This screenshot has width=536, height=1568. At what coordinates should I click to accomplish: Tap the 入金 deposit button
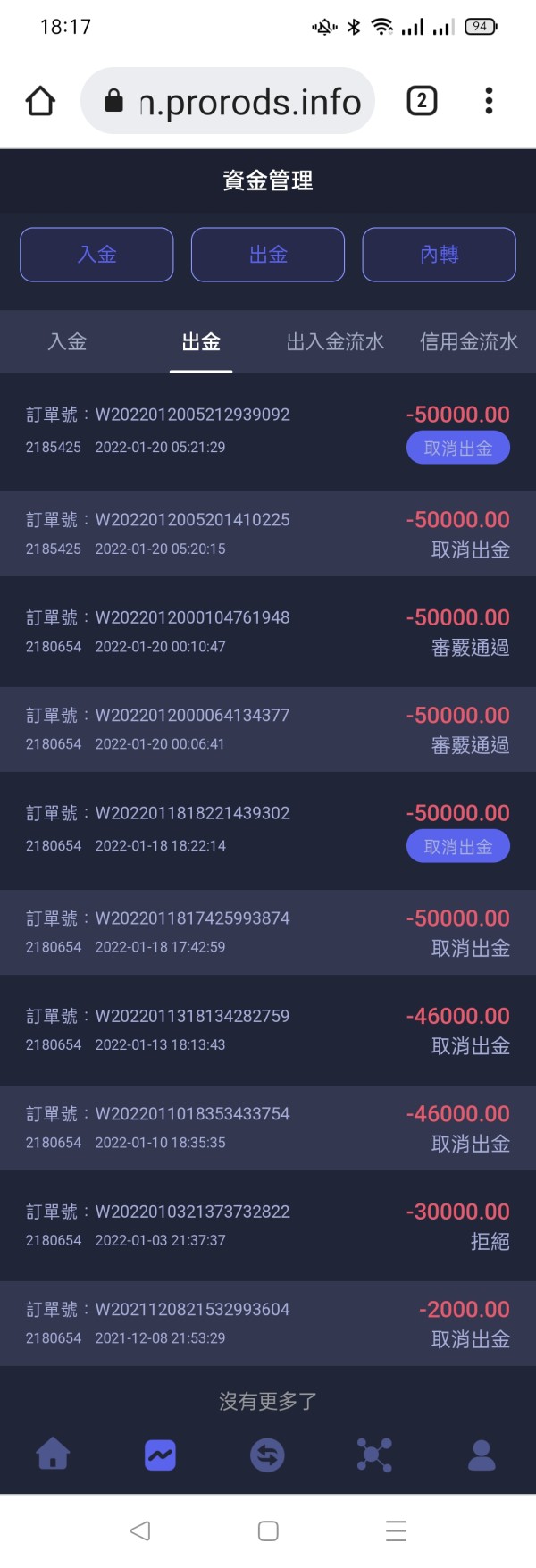96,255
